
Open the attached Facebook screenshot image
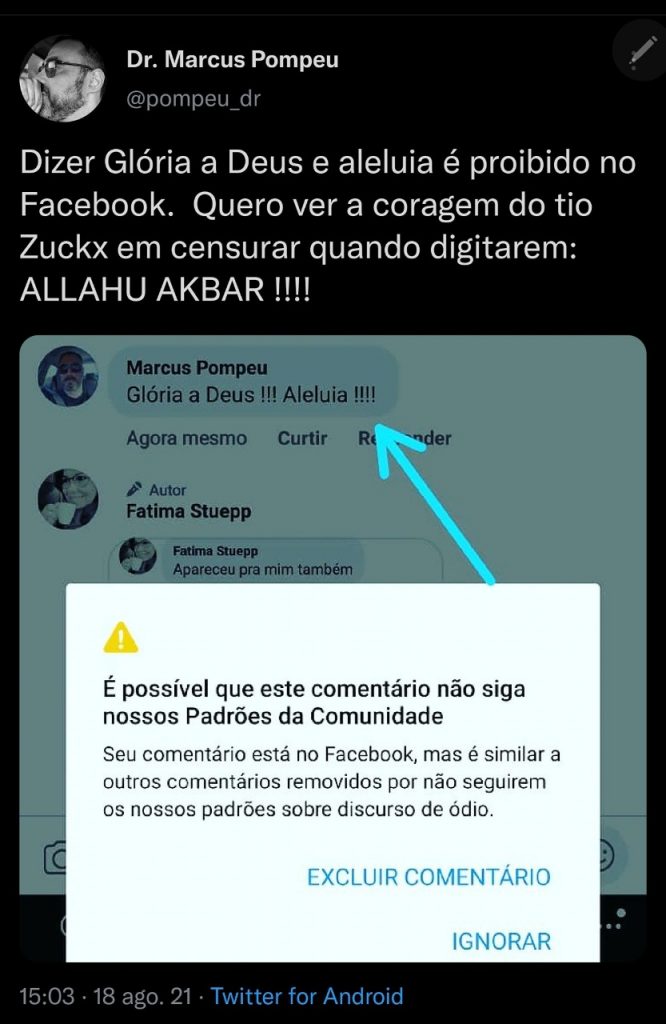click(x=333, y=648)
